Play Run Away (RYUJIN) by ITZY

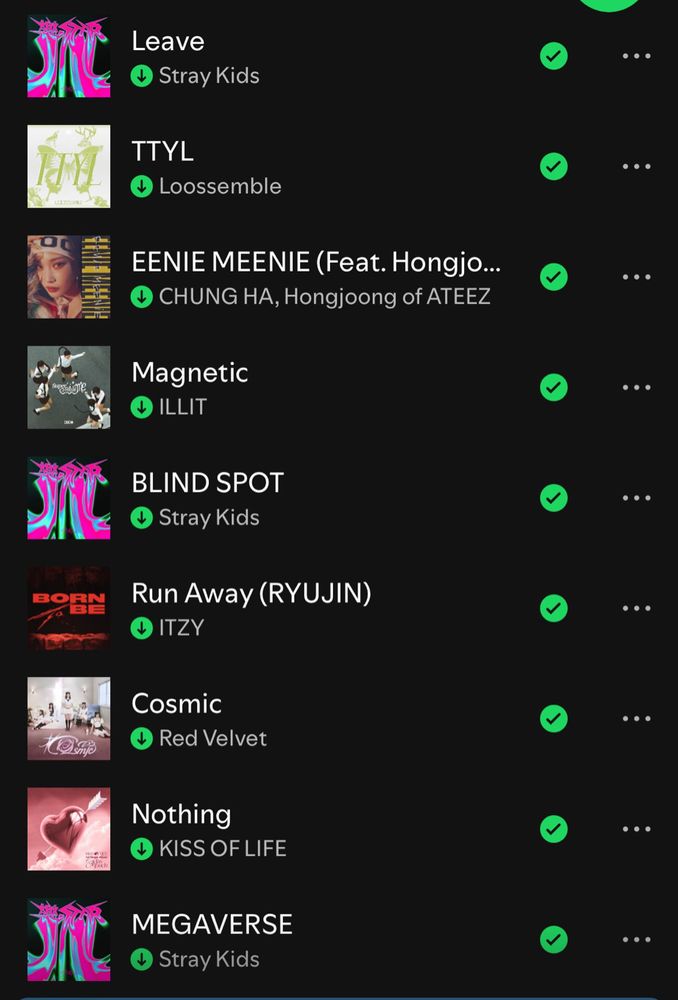pyautogui.click(x=251, y=594)
